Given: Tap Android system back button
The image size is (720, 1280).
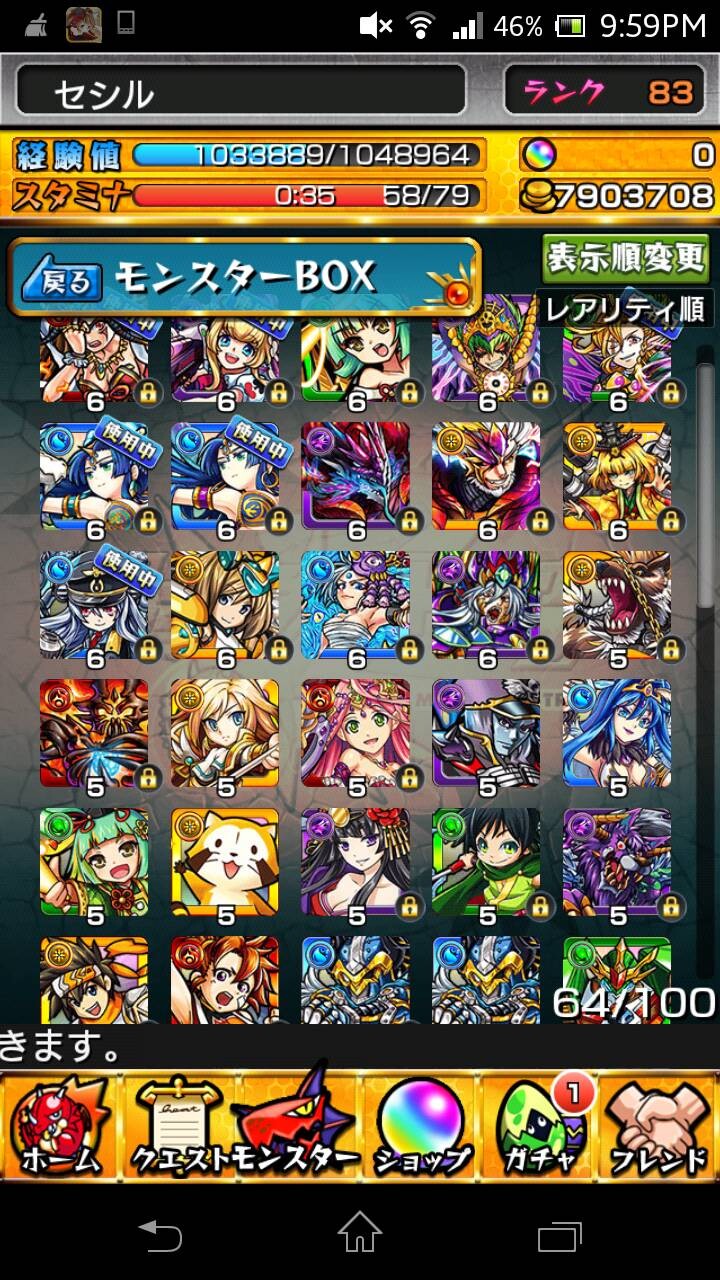Looking at the screenshot, I should pos(159,1234).
